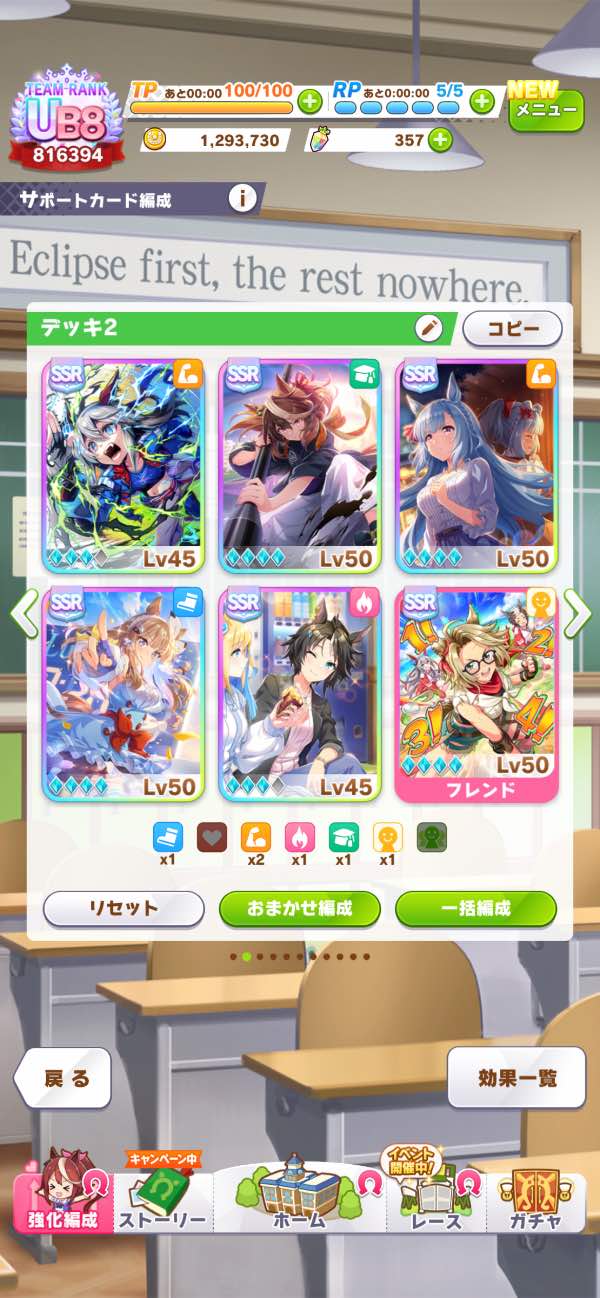Tap the コピー button

click(x=512, y=328)
